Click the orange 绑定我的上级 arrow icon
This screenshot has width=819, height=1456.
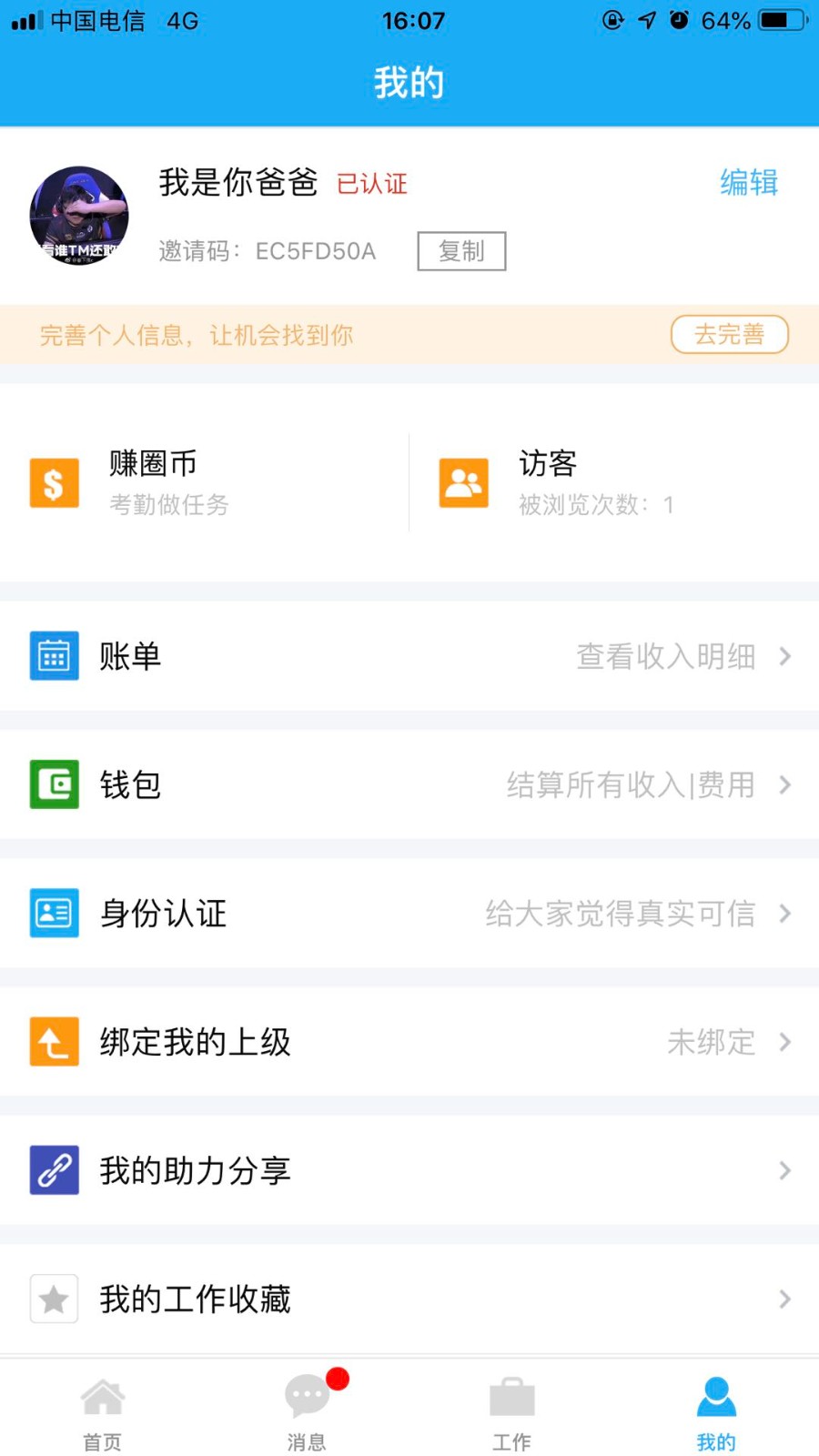click(x=54, y=1042)
